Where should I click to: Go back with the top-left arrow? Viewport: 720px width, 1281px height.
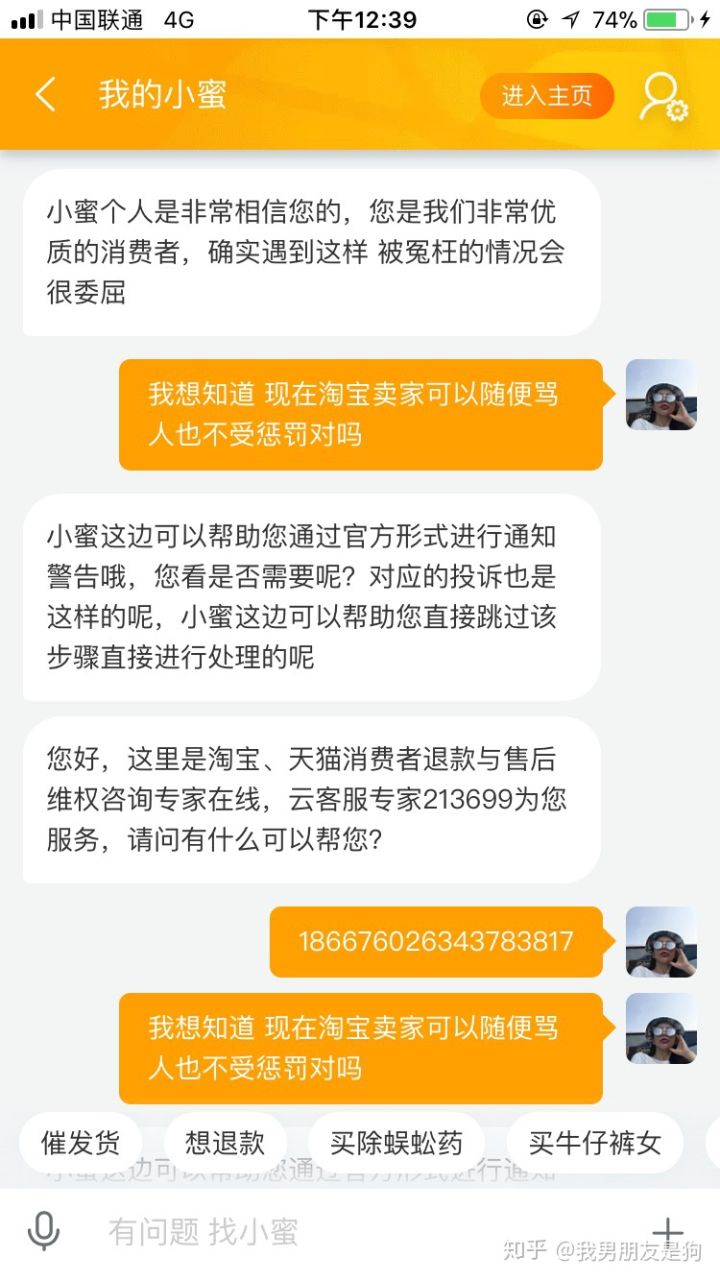(x=45, y=95)
